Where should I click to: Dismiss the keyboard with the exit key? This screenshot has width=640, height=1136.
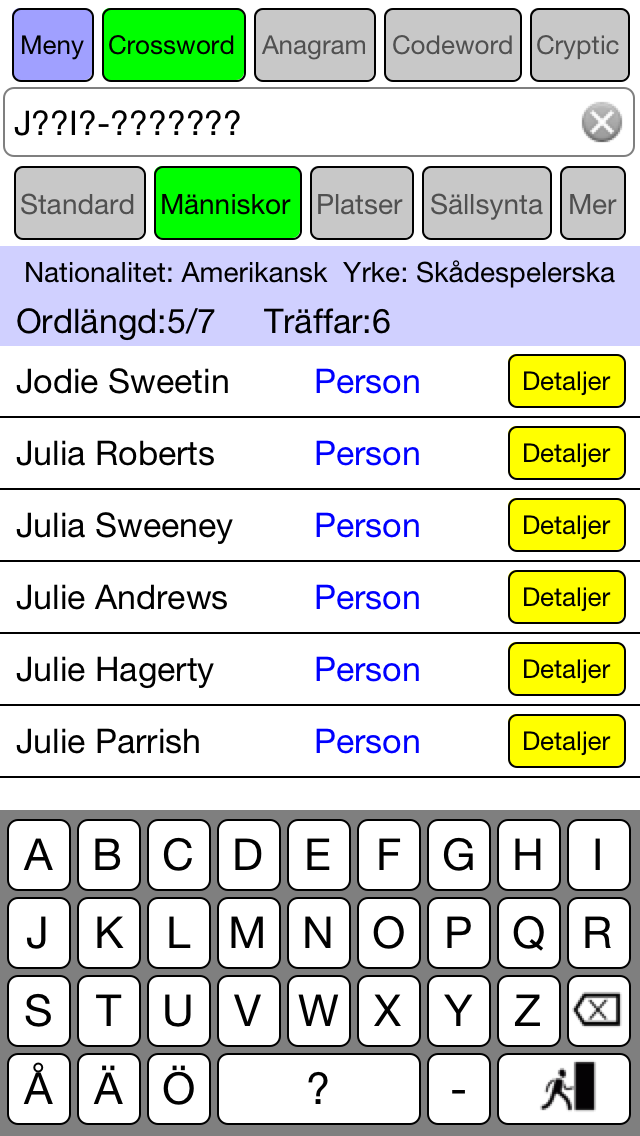click(x=564, y=1089)
